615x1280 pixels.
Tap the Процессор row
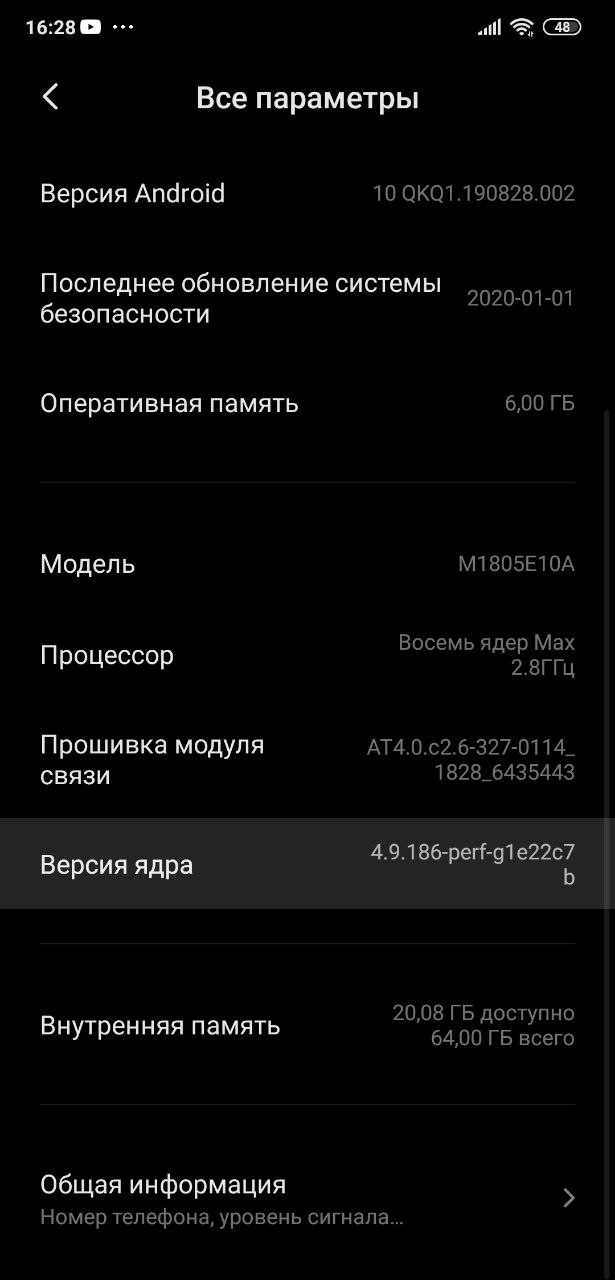coord(307,655)
